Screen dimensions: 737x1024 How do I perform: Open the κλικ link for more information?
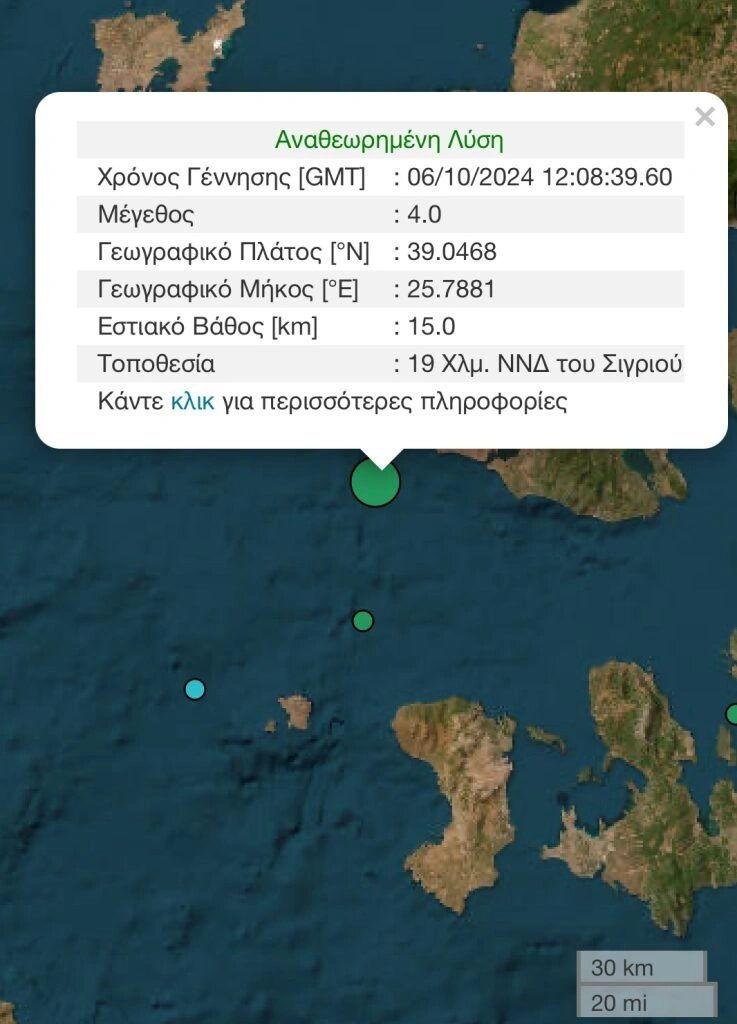(192, 402)
